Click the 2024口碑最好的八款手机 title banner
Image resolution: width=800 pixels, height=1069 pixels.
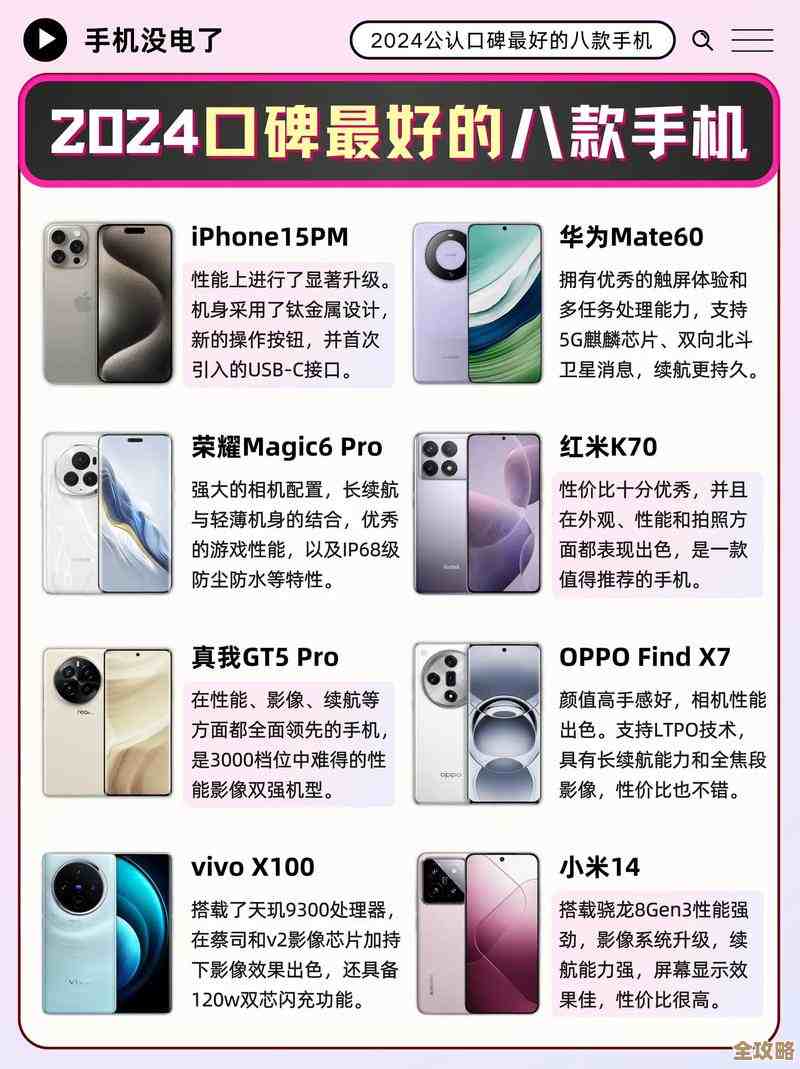coord(400,135)
